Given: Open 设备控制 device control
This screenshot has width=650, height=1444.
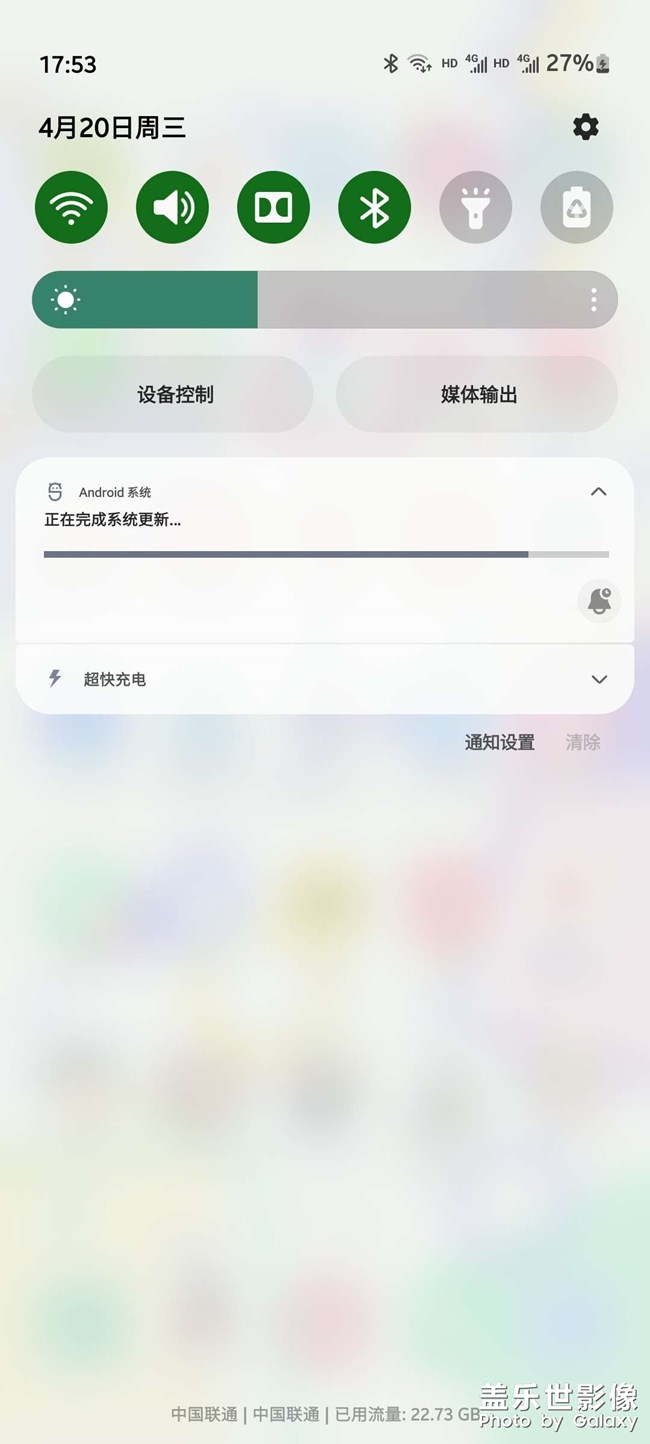Looking at the screenshot, I should point(173,394).
